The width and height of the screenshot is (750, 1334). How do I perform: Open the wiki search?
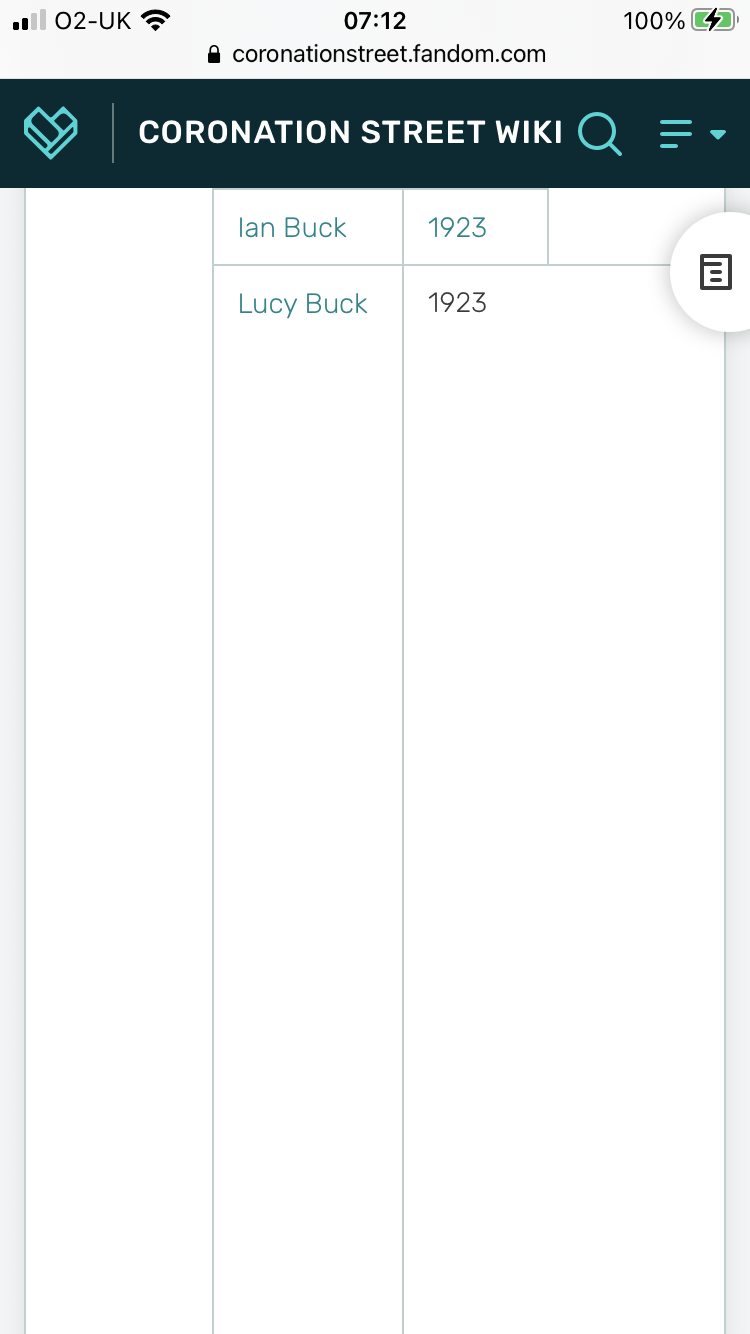click(x=600, y=133)
